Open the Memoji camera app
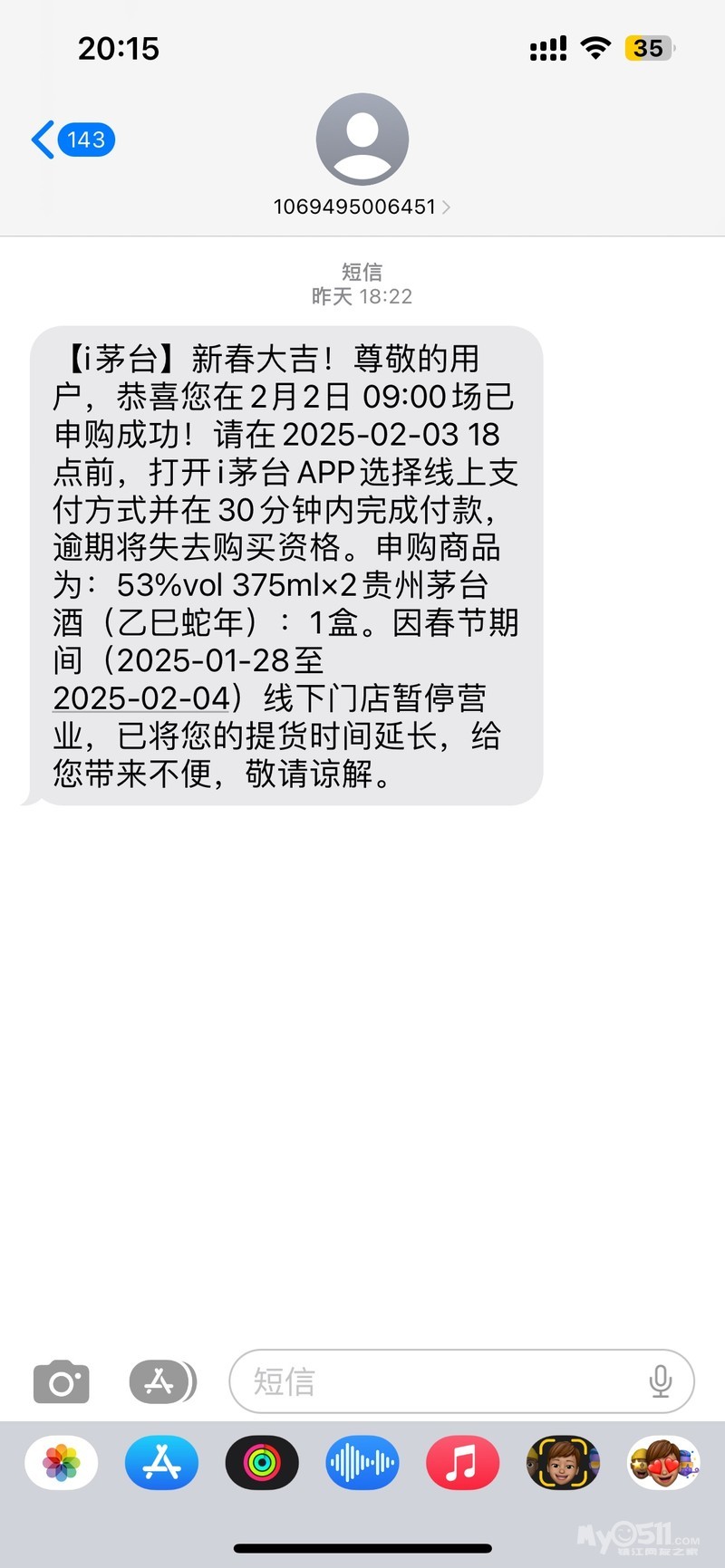Screen dimensions: 725x1568 point(563,1462)
